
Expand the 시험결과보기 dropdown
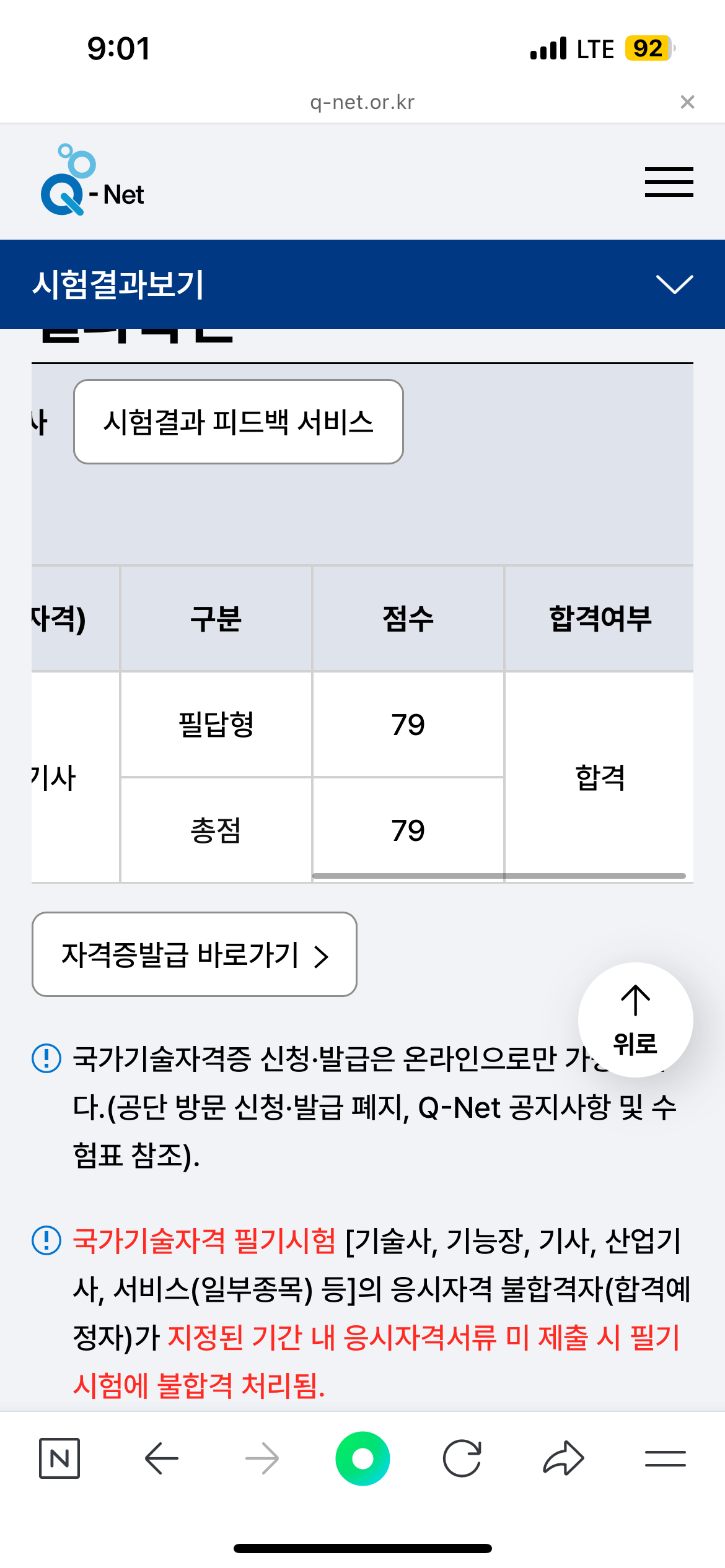tap(674, 284)
